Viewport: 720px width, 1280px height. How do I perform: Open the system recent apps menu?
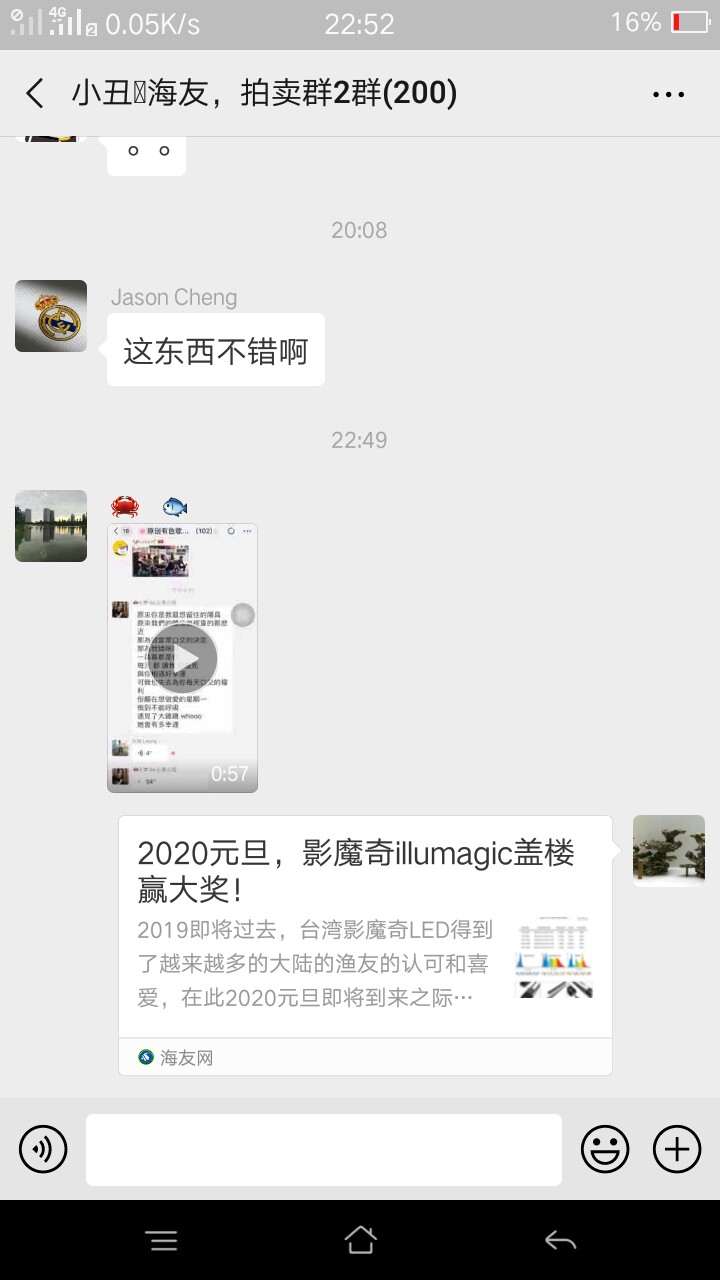(162, 1240)
